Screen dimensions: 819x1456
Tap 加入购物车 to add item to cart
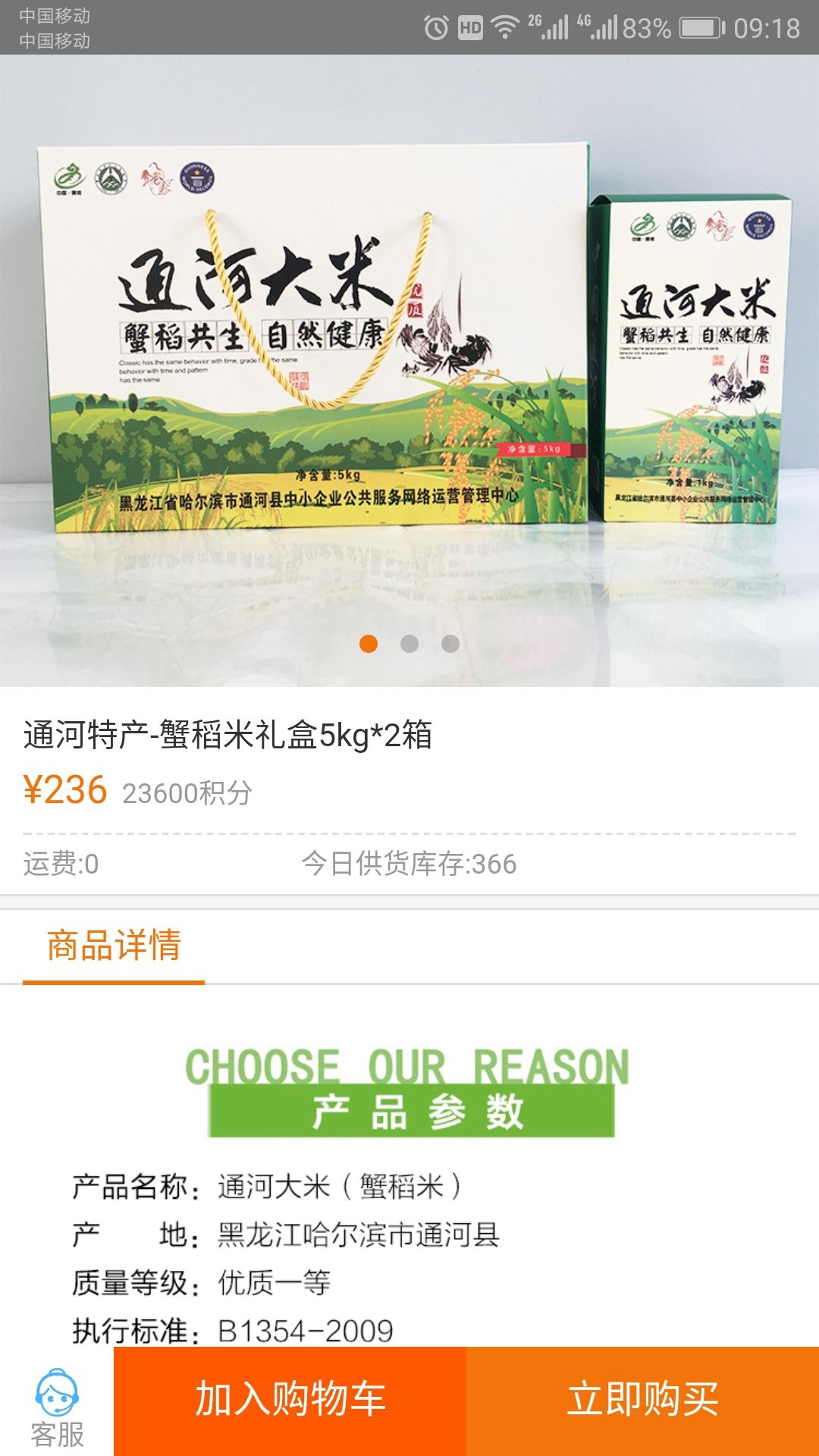tap(290, 1401)
